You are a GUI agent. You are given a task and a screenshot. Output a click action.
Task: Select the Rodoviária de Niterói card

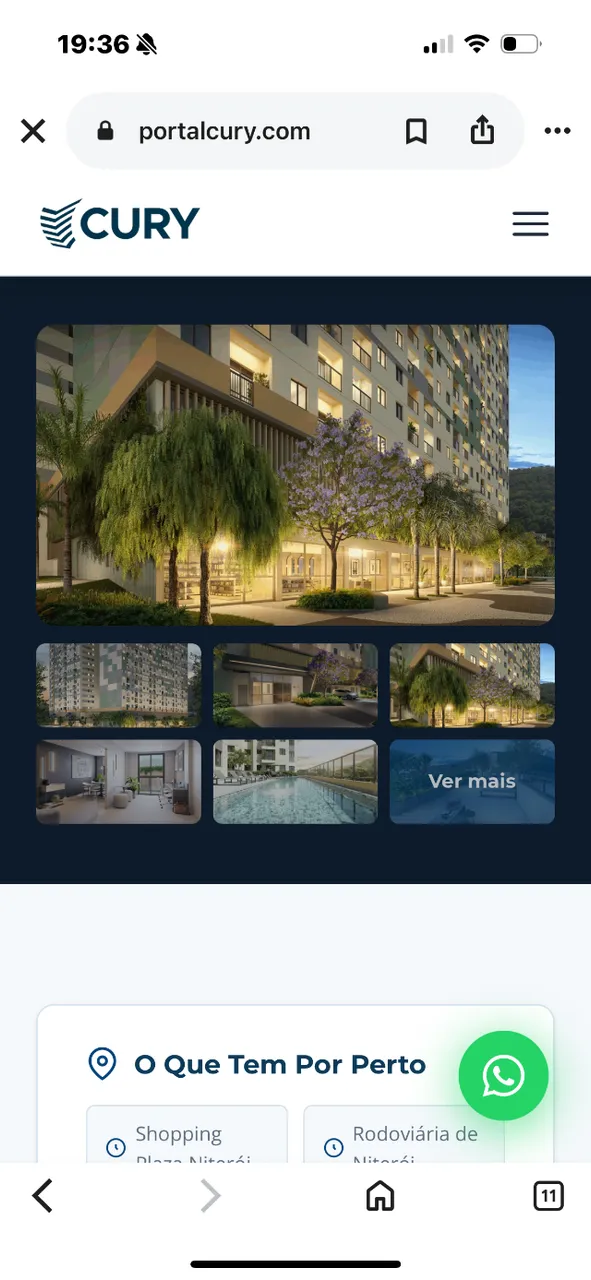click(404, 1134)
